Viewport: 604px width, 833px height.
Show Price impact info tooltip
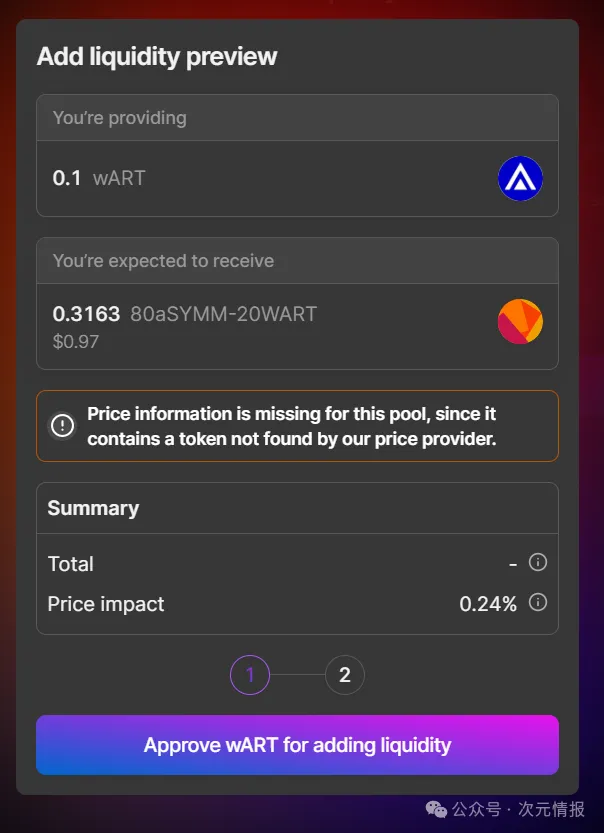[538, 603]
